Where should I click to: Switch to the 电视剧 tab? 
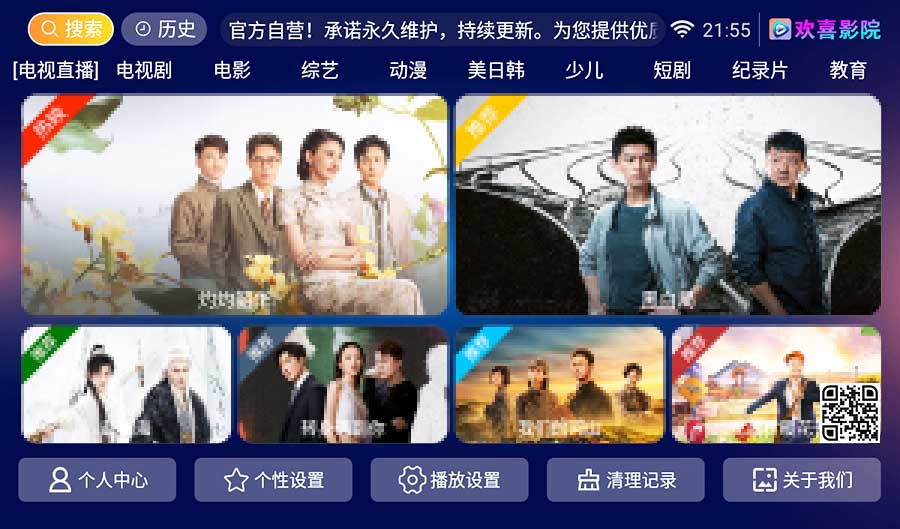144,71
